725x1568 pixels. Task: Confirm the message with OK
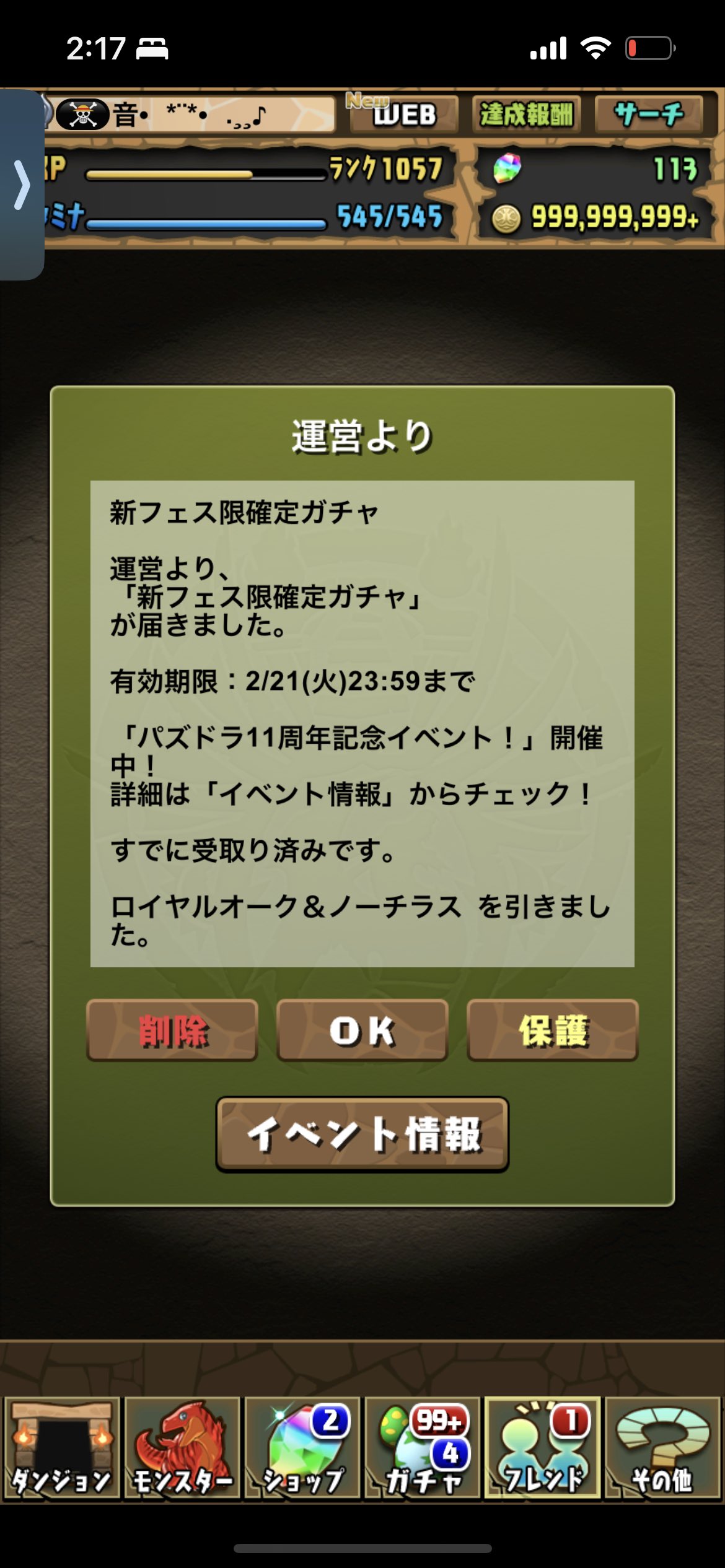(362, 1030)
